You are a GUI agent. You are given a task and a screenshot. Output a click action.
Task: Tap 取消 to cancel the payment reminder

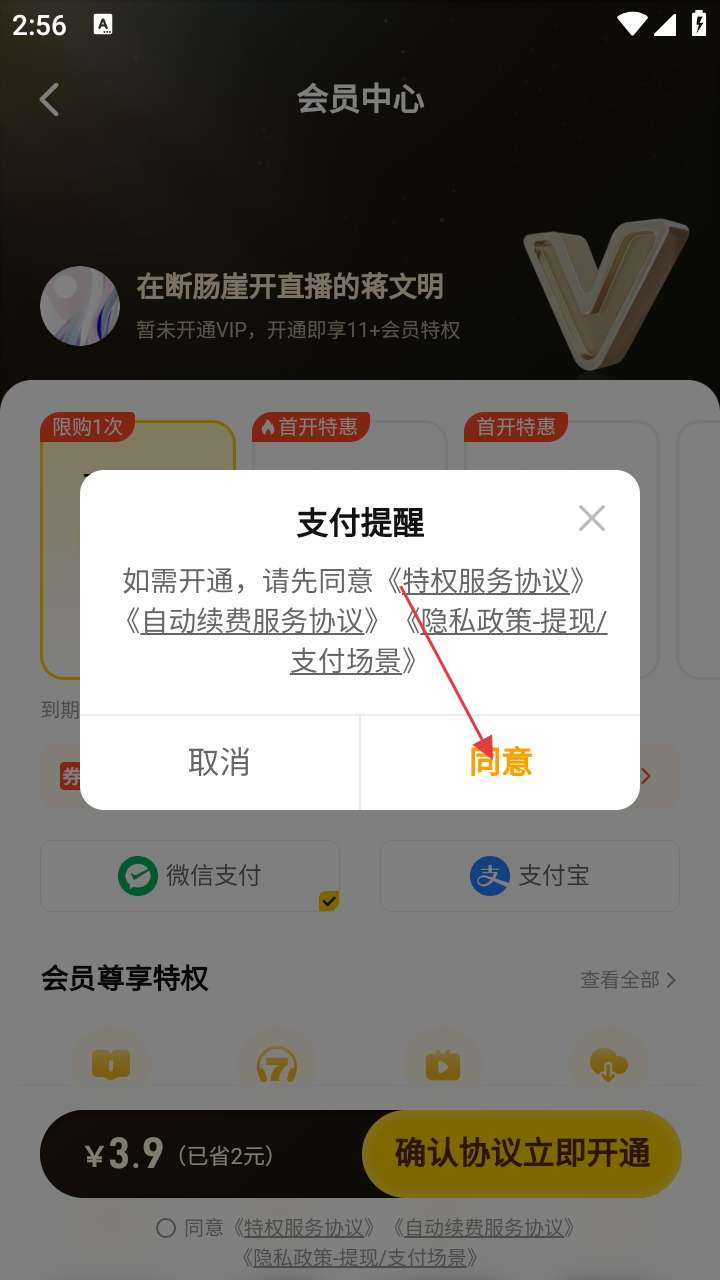tap(219, 762)
